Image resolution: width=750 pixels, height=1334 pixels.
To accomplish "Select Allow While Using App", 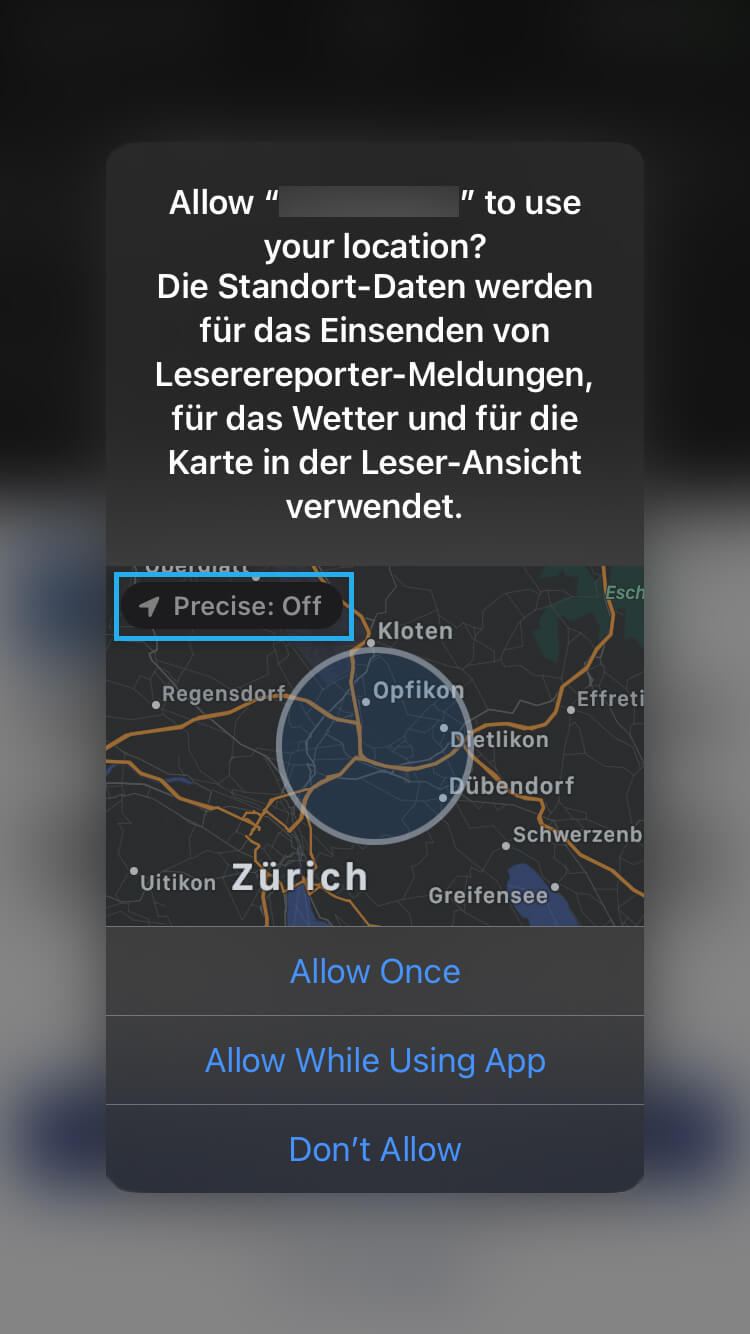I will pyautogui.click(x=375, y=1059).
